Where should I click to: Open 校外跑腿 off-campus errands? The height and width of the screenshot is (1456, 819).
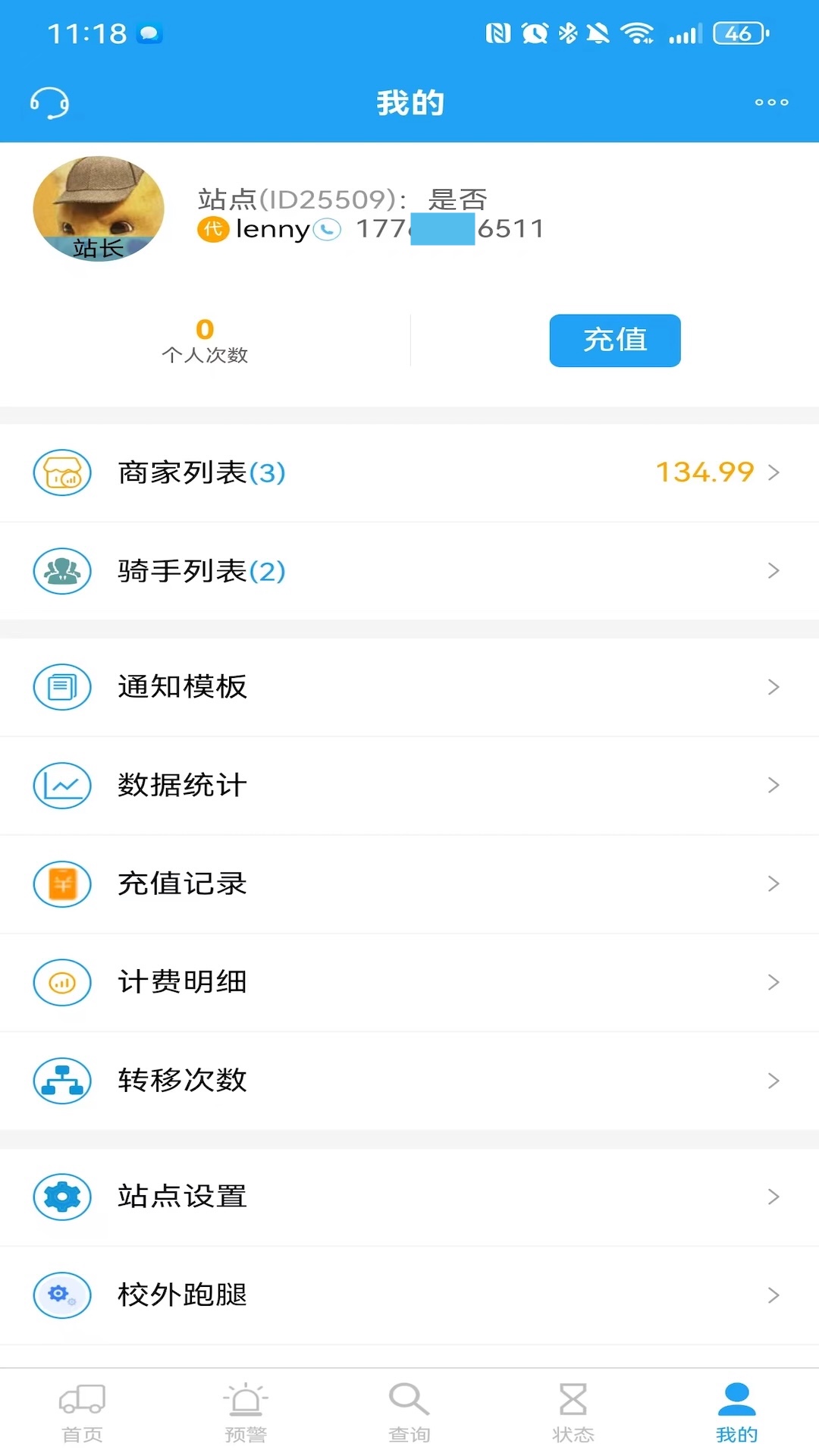click(x=409, y=1295)
